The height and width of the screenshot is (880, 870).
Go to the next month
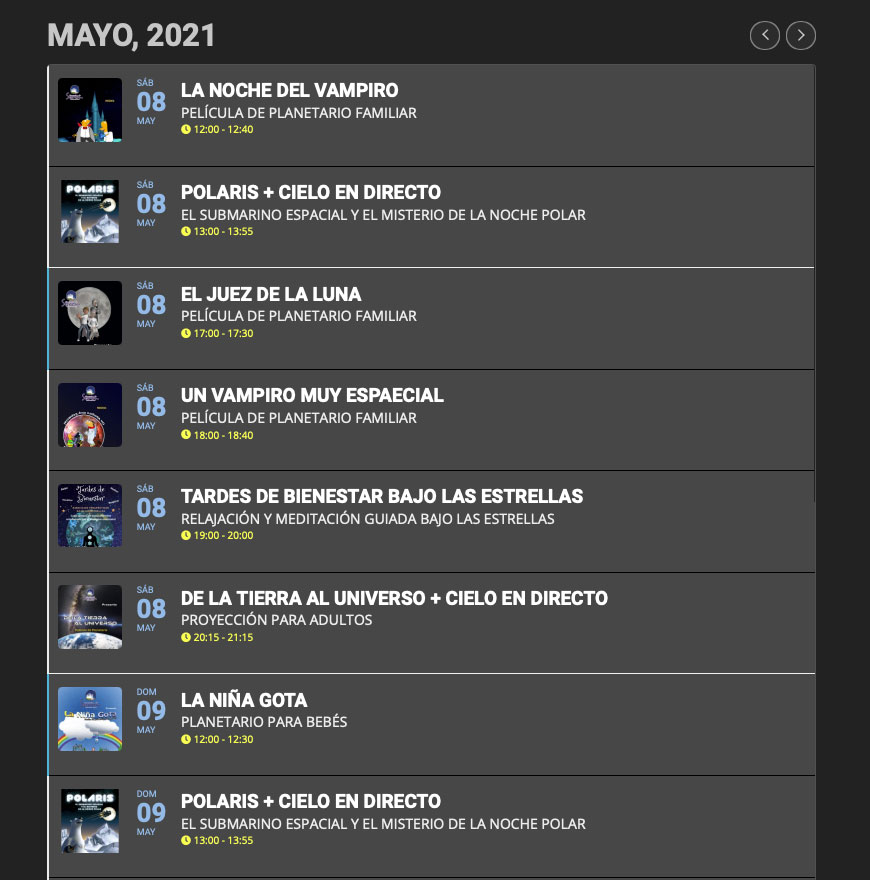click(801, 36)
